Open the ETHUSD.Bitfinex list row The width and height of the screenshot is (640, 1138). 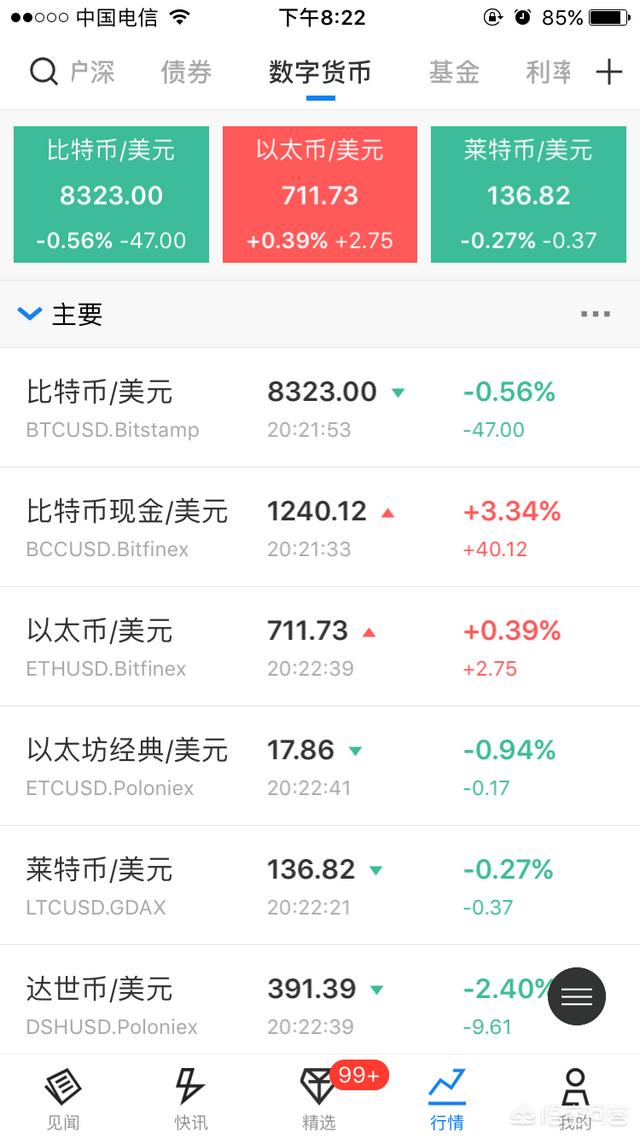[320, 647]
